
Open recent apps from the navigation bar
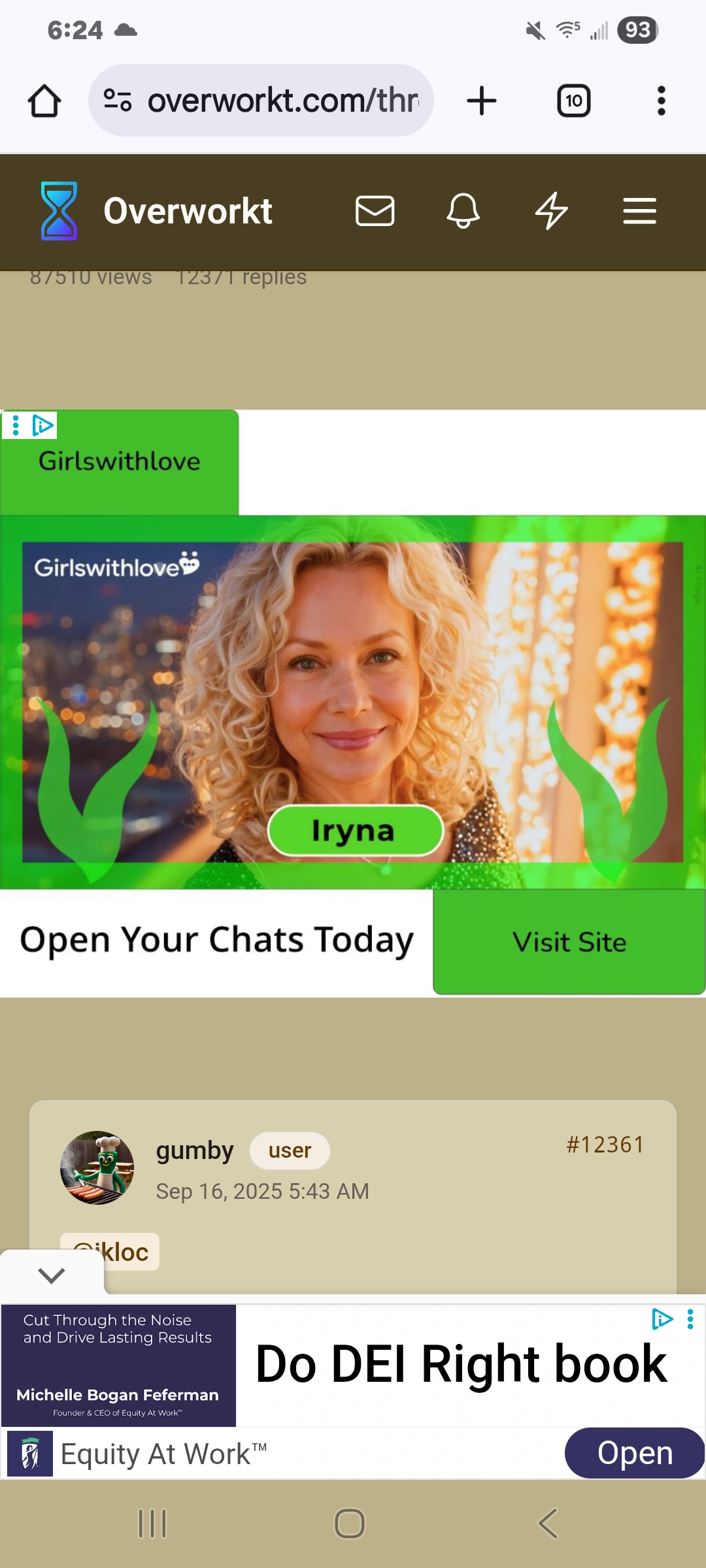click(x=152, y=1524)
